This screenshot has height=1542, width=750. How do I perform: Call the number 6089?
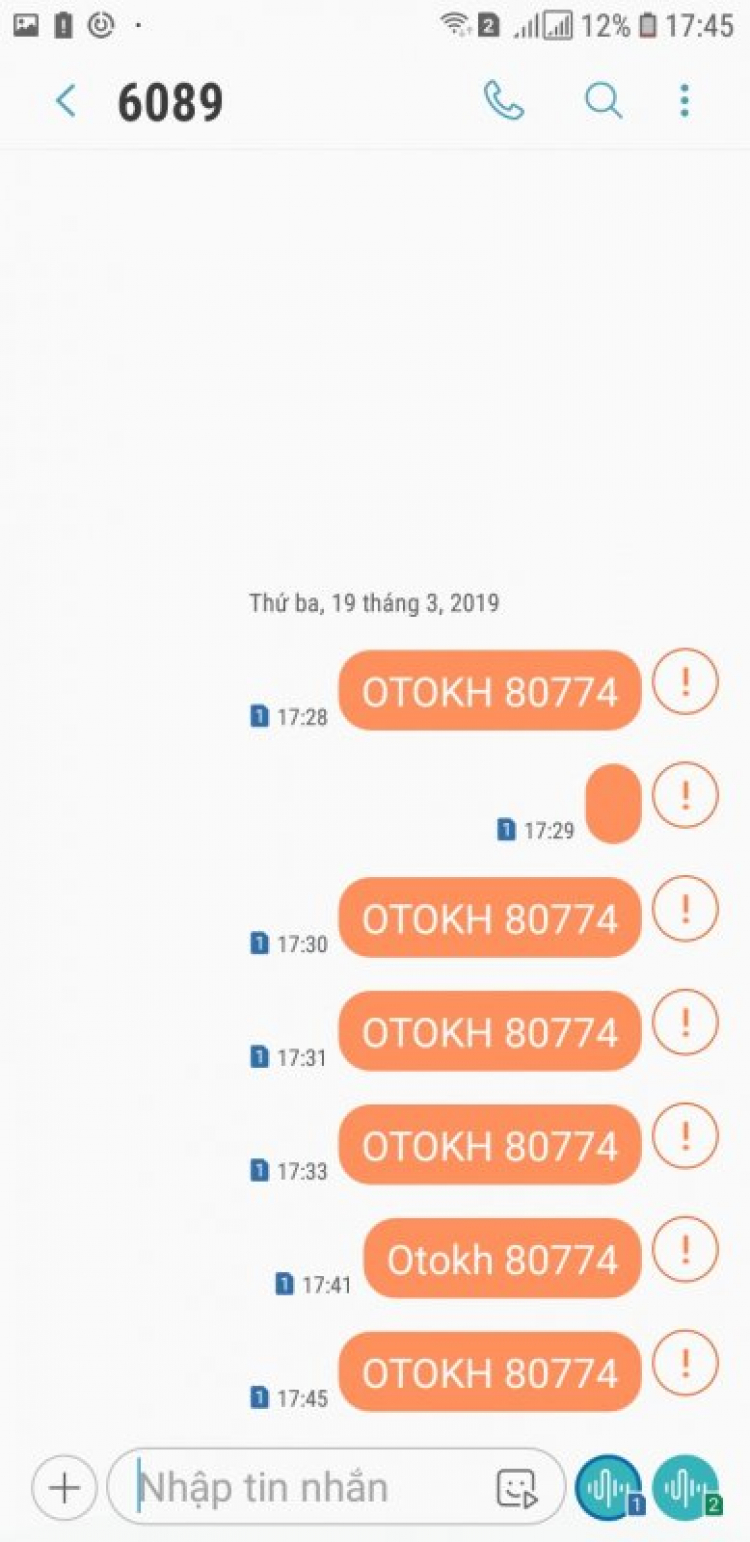503,101
